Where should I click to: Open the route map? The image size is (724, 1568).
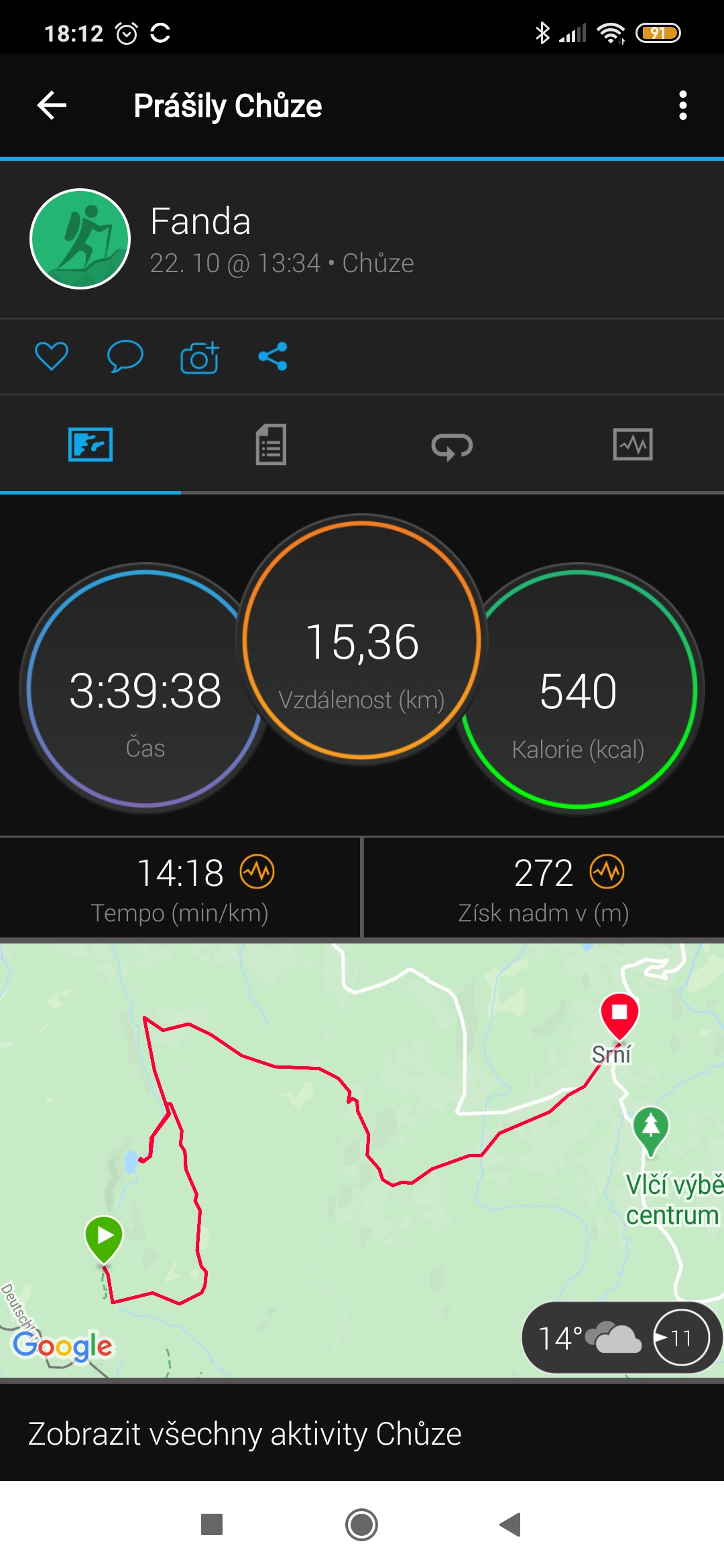(x=362, y=1159)
